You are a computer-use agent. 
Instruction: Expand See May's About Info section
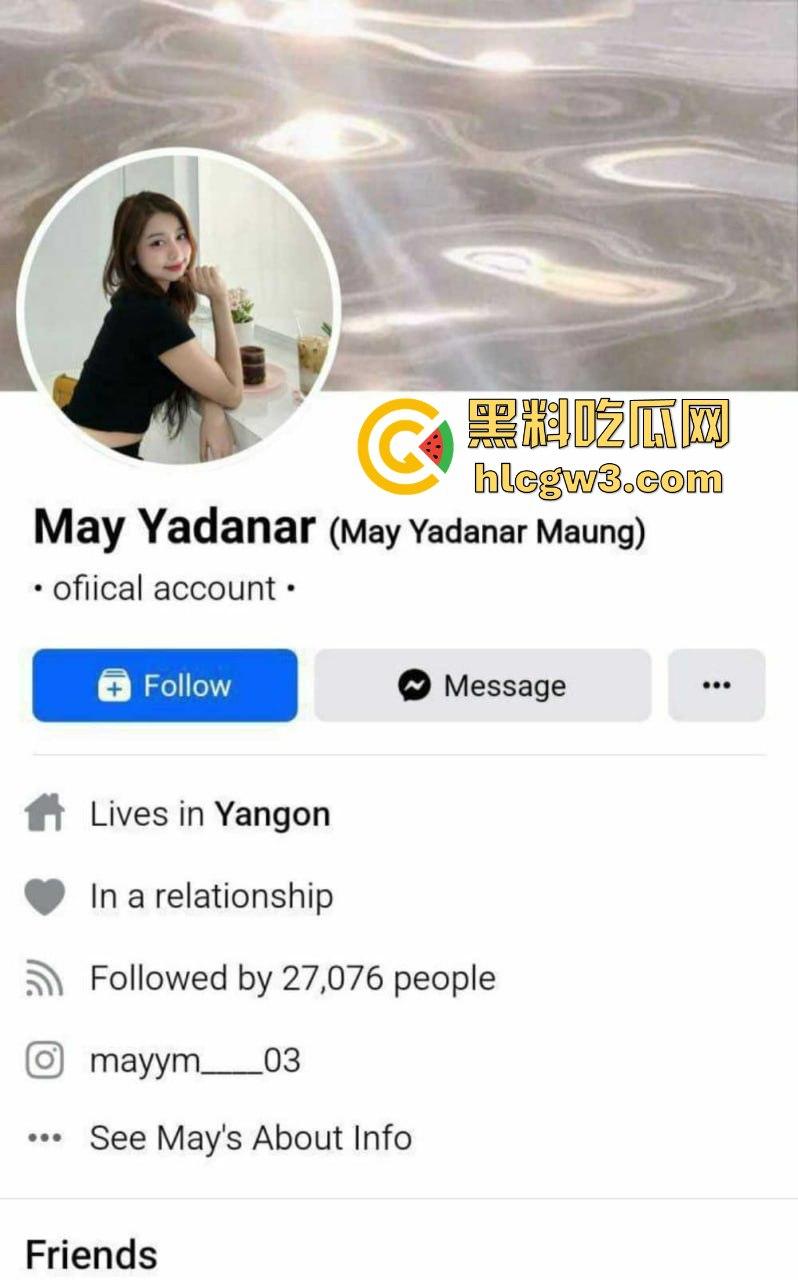(251, 1137)
